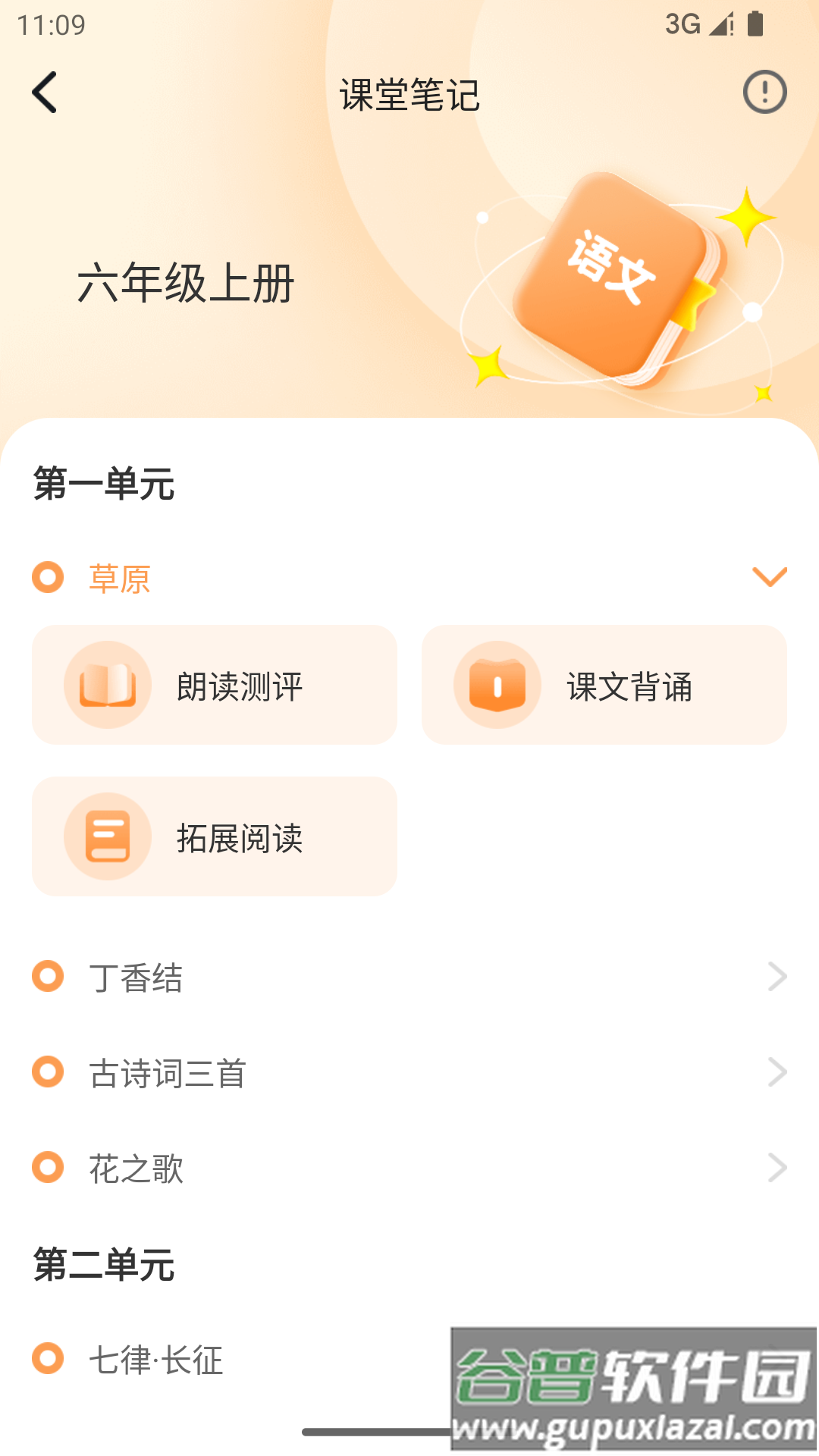Image resolution: width=819 pixels, height=1456 pixels.
Task: Collapse the 草原 lesson section
Action: (769, 577)
